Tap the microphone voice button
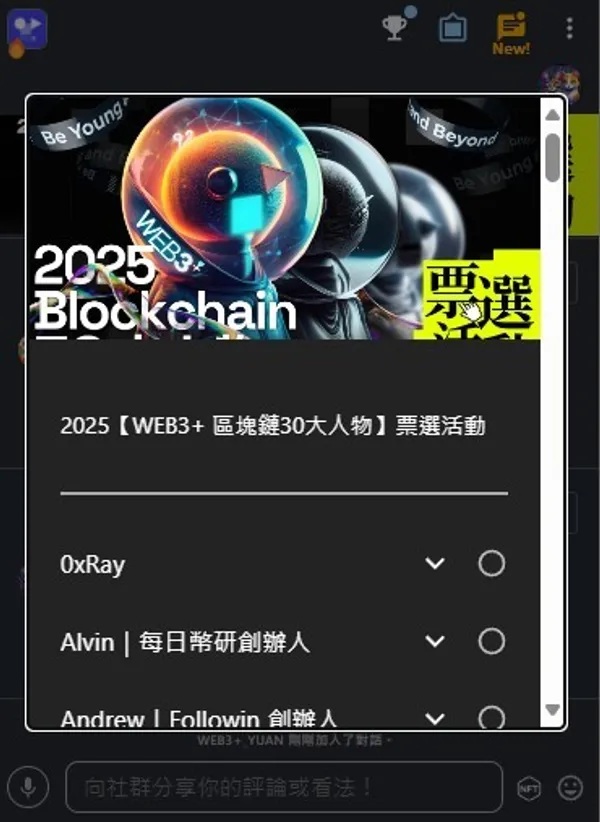600x822 pixels. tap(28, 787)
